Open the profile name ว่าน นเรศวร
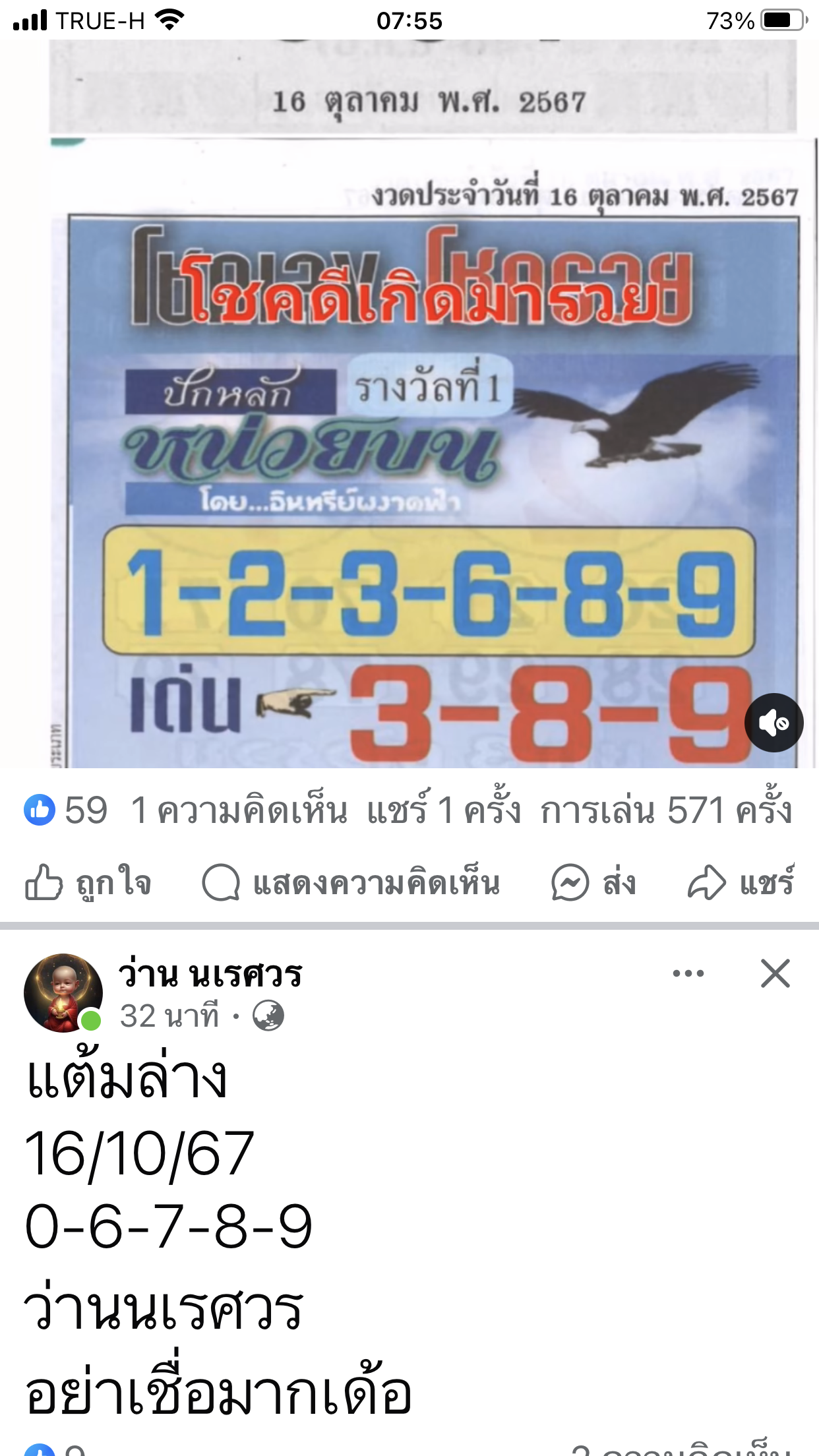Viewport: 819px width, 1456px height. [210, 974]
